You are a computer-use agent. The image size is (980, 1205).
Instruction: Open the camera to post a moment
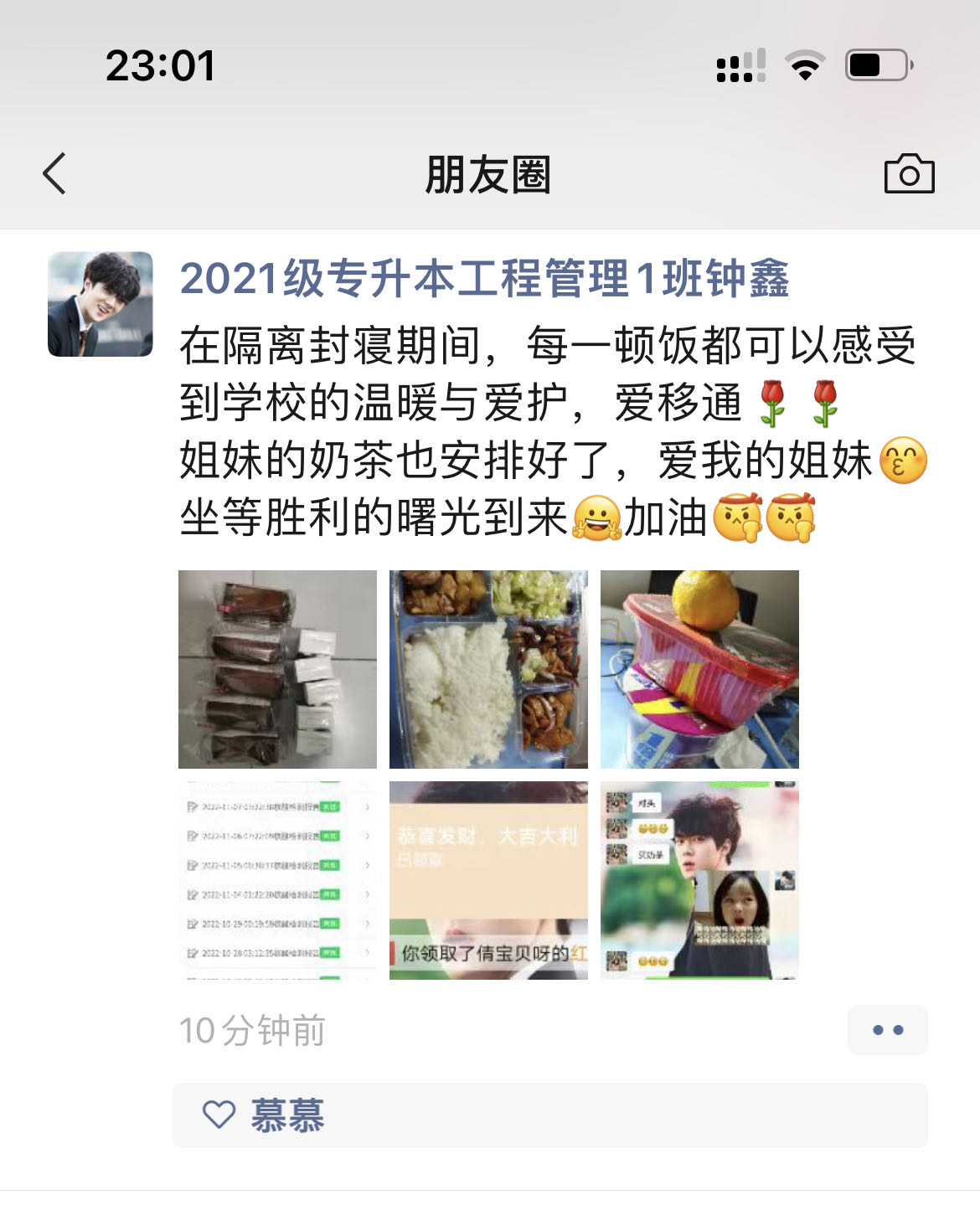coord(909,174)
